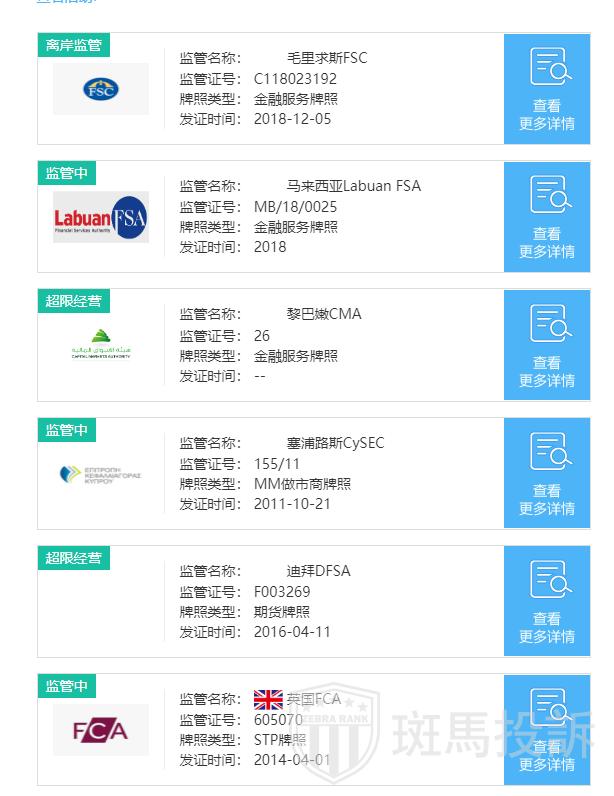The height and width of the screenshot is (796, 614).
Task: Open 查看更多详情 for 马来西亚Labuan FSA
Action: (x=547, y=217)
